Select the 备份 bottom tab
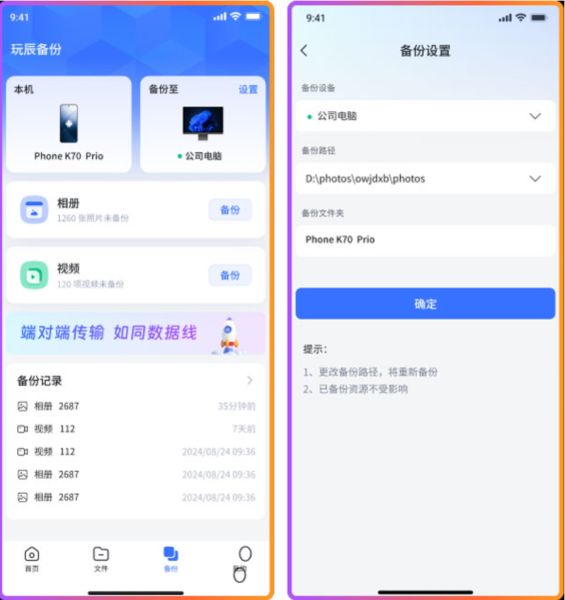The height and width of the screenshot is (600, 565). [x=171, y=559]
